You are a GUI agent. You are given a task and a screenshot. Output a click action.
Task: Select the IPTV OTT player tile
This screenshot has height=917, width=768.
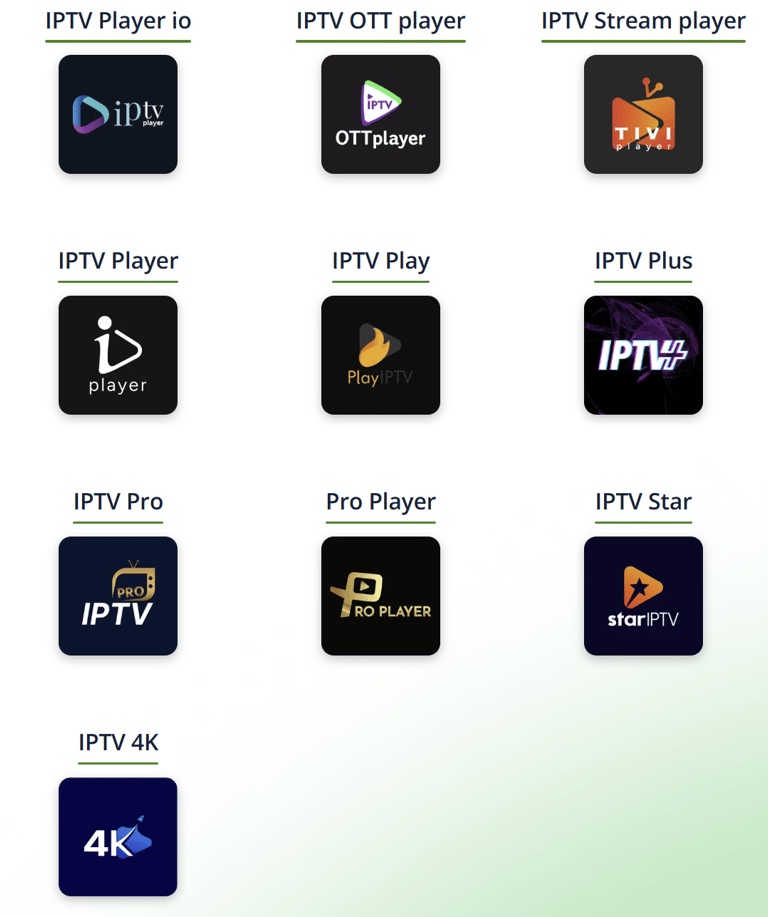click(x=380, y=114)
